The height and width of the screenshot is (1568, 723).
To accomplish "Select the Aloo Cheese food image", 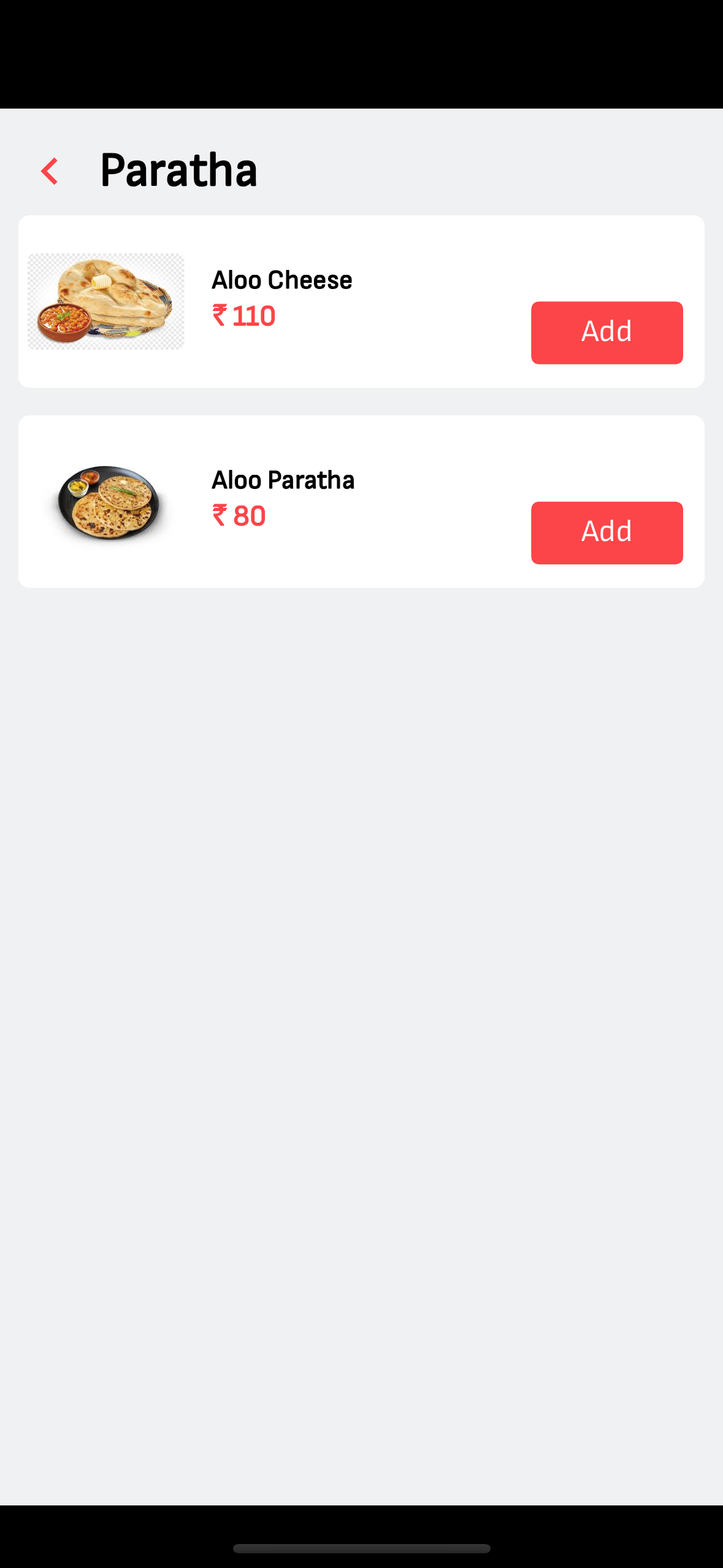I will (x=105, y=300).
